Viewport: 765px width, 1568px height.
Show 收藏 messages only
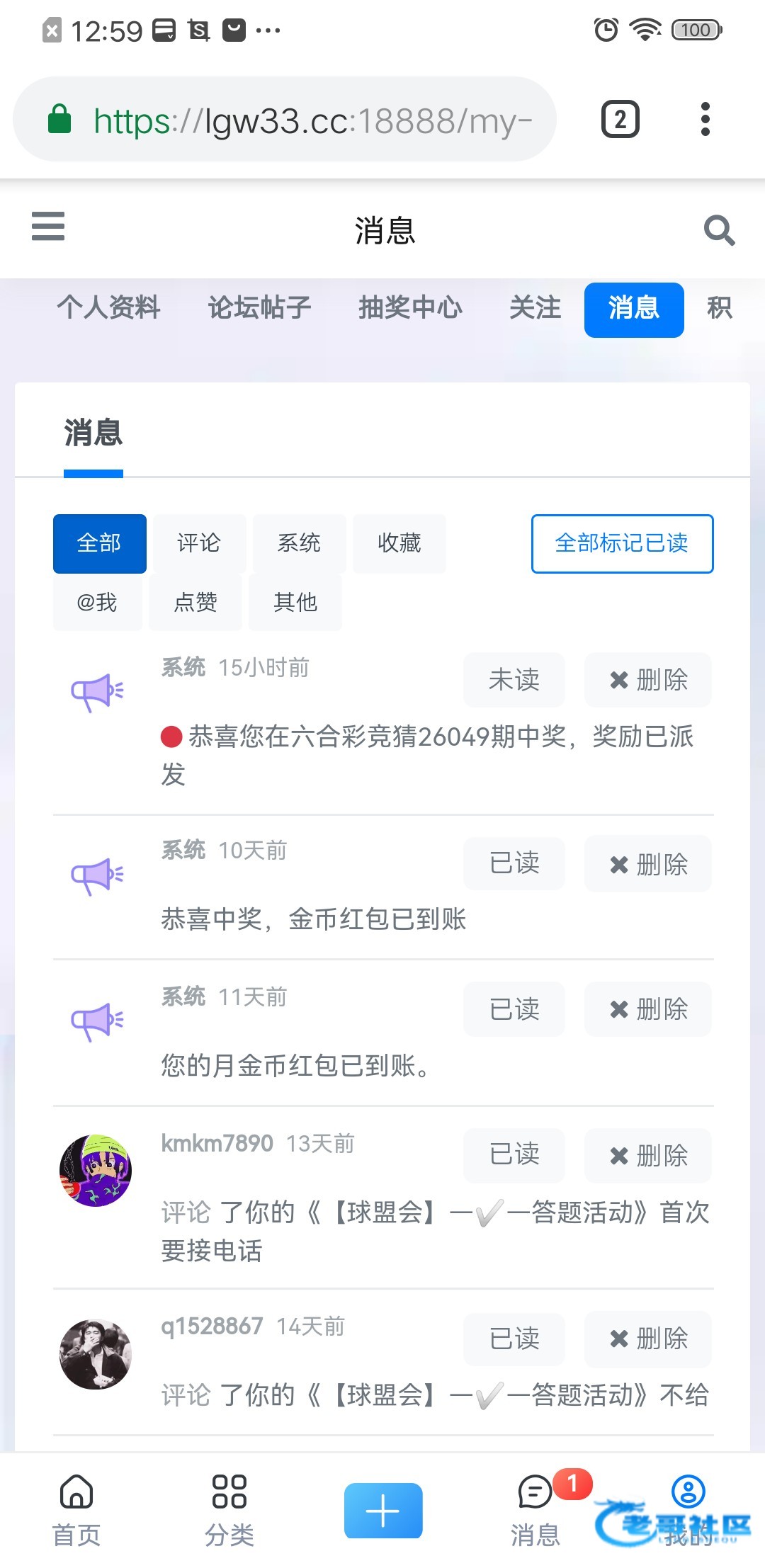[399, 543]
